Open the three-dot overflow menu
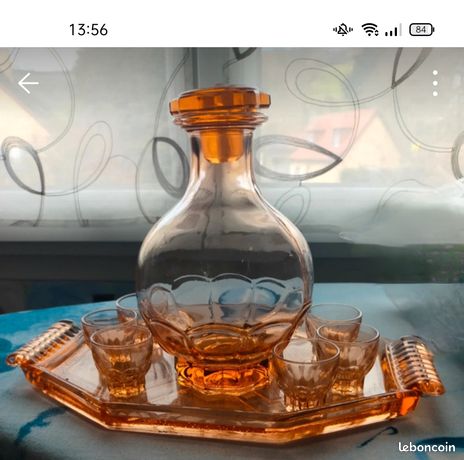 pos(435,83)
